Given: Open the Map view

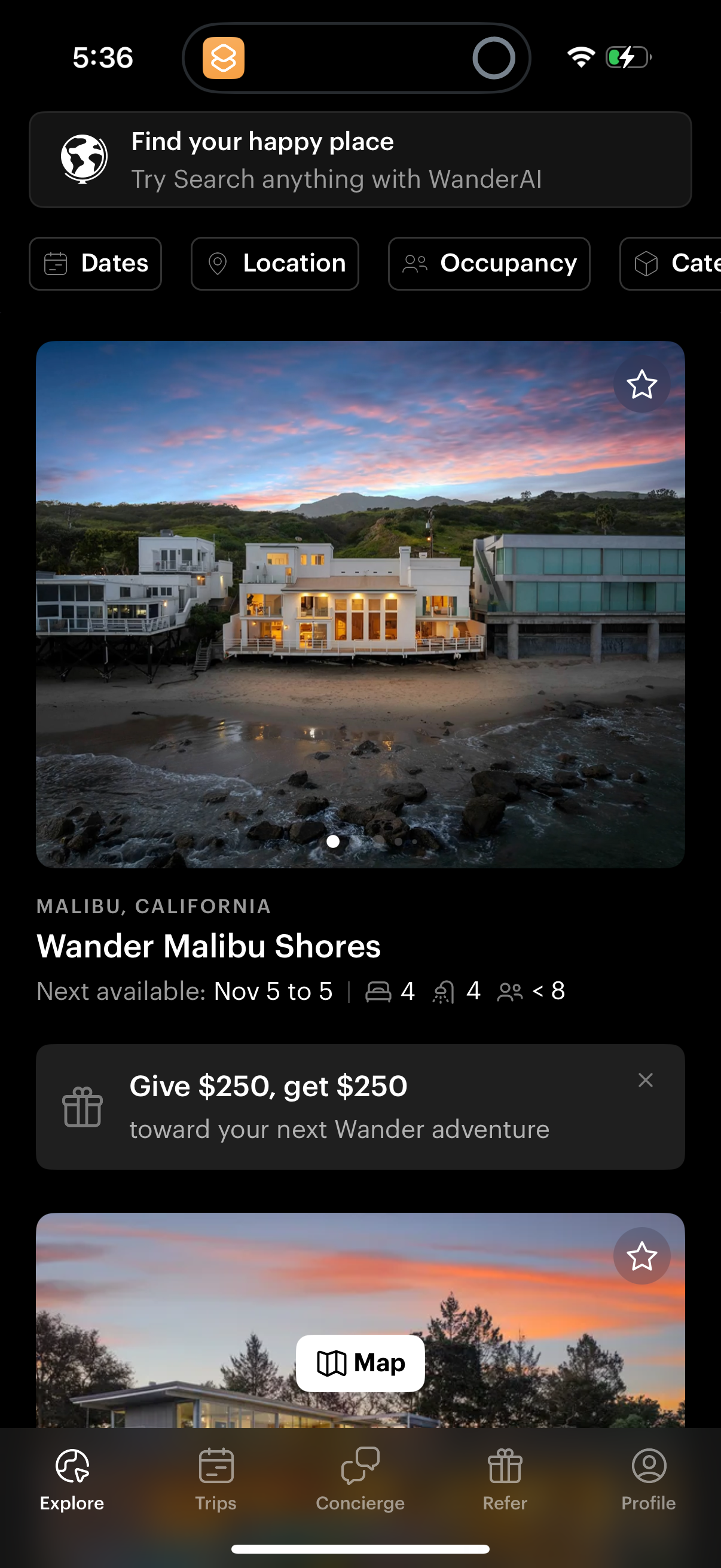Looking at the screenshot, I should click(x=360, y=1363).
